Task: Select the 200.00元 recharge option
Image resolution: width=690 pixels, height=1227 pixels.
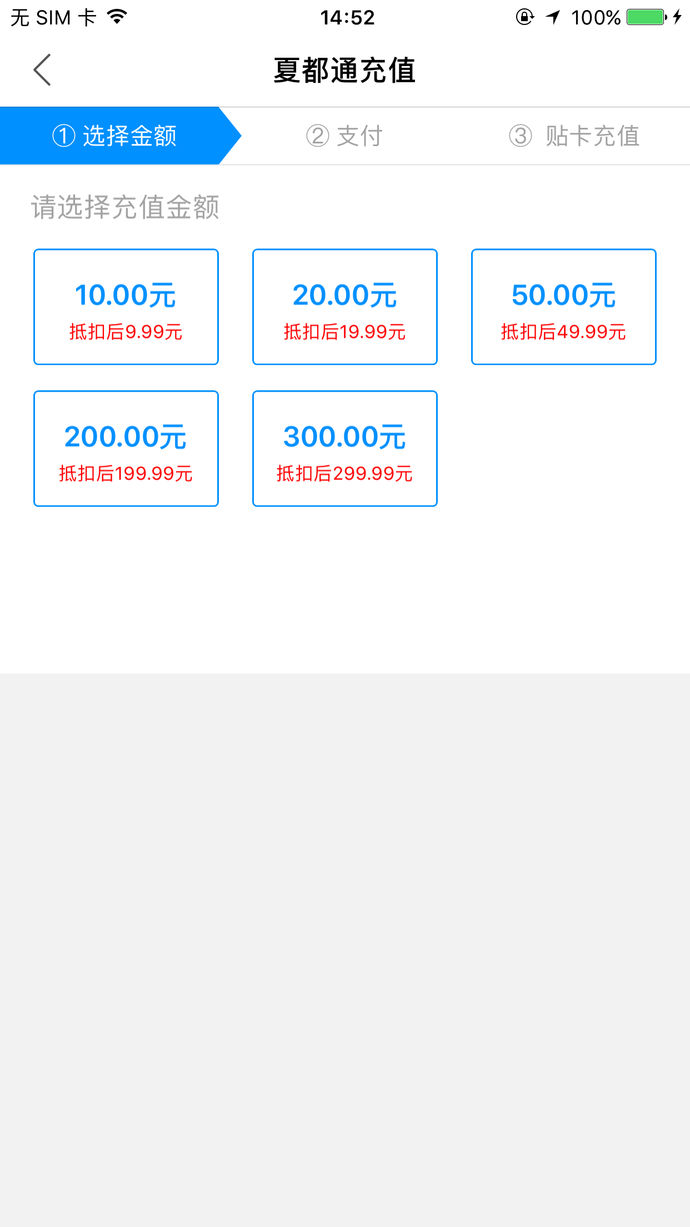Action: [x=126, y=449]
